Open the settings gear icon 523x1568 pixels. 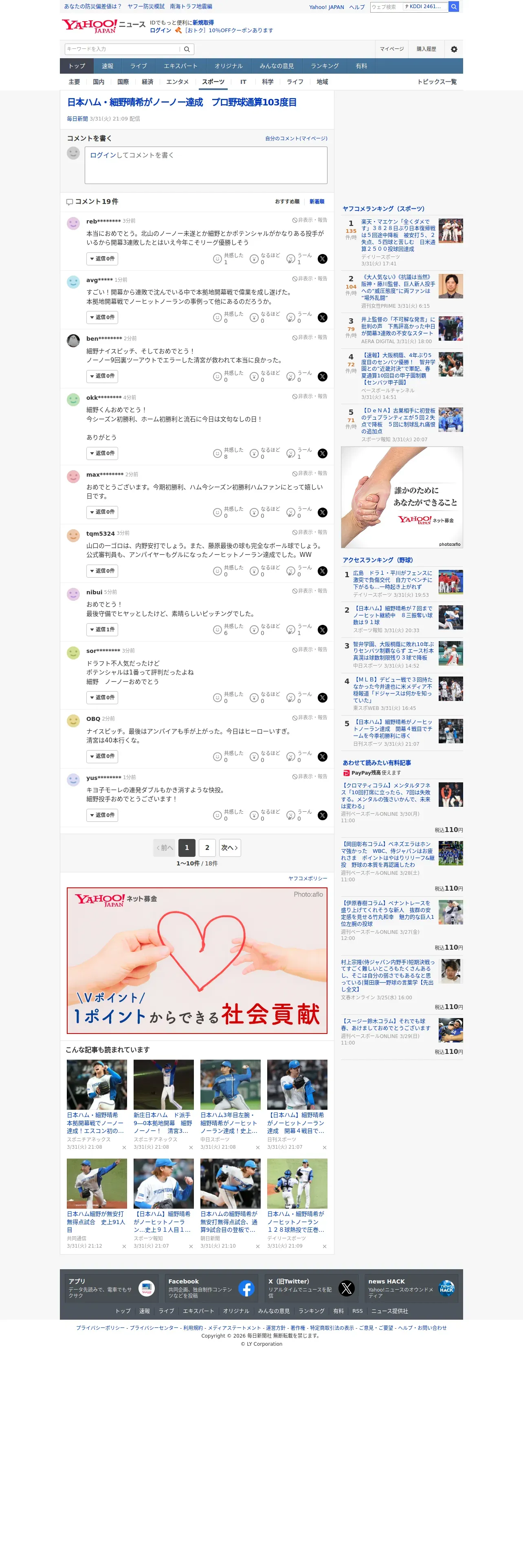click(x=454, y=49)
